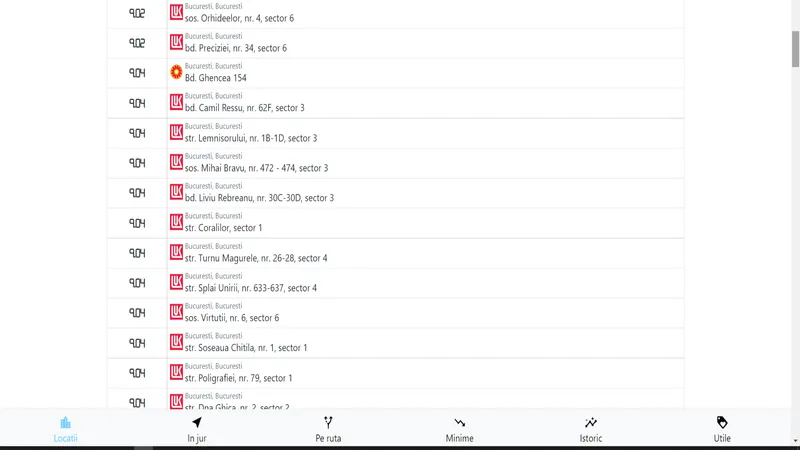Open station bd. Camil Ressu nr. 62F
This screenshot has width=800, height=450.
pos(245,108)
